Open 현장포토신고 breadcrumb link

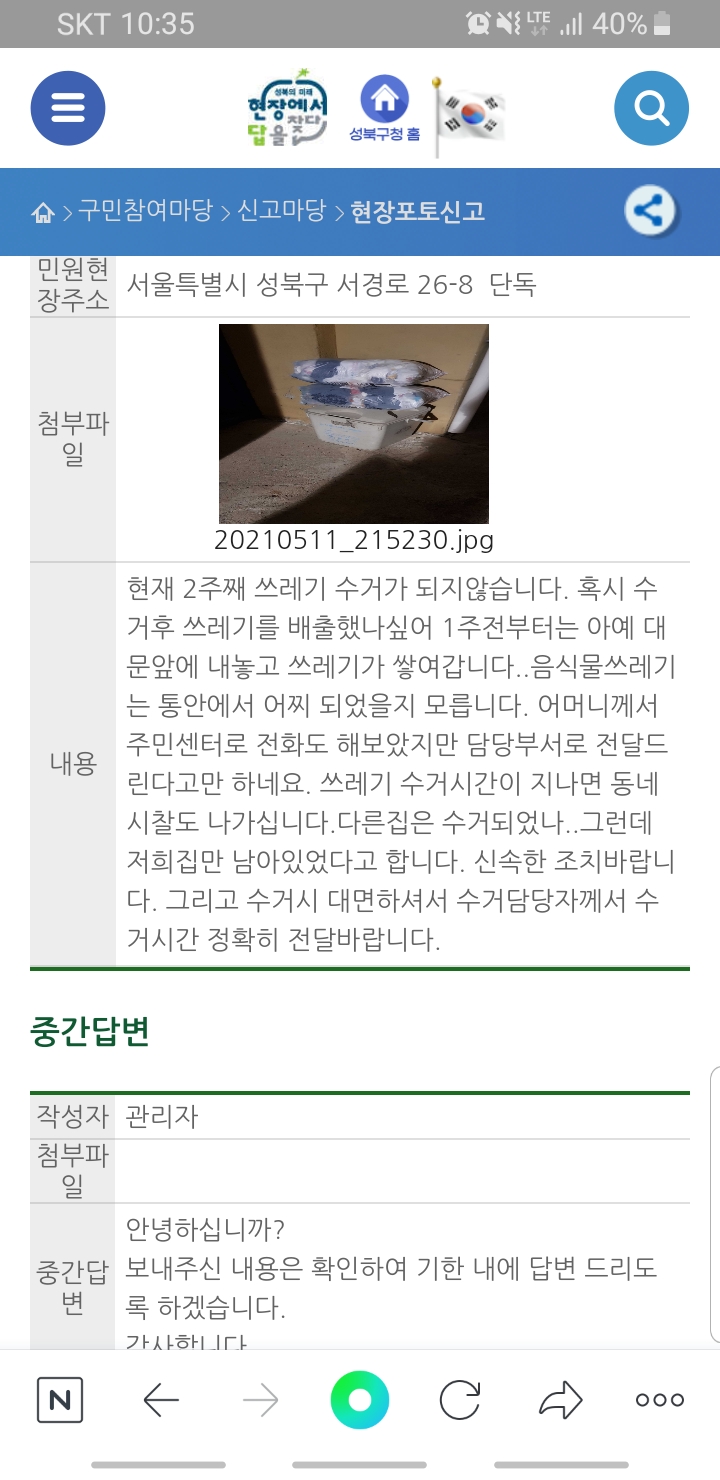(x=418, y=211)
